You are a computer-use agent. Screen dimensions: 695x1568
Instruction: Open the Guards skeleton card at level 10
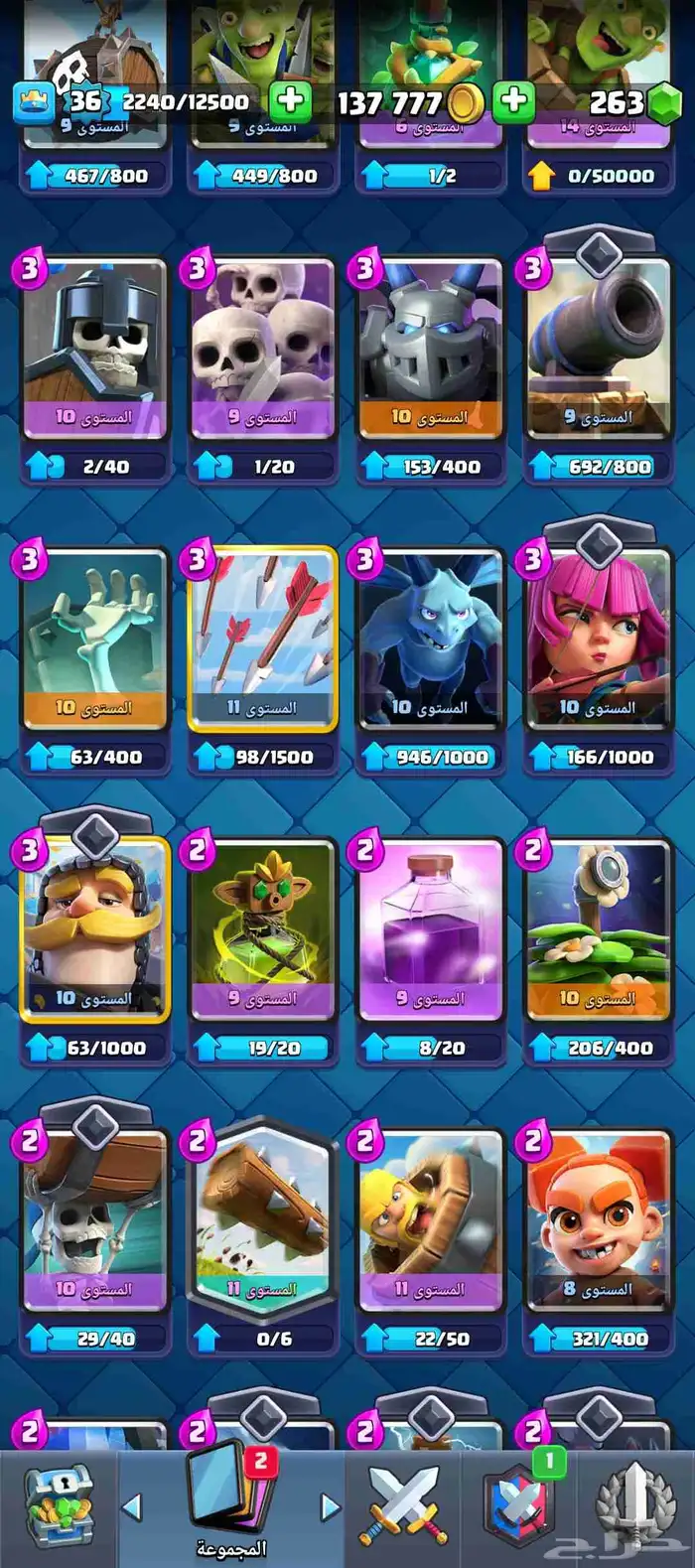(94, 348)
